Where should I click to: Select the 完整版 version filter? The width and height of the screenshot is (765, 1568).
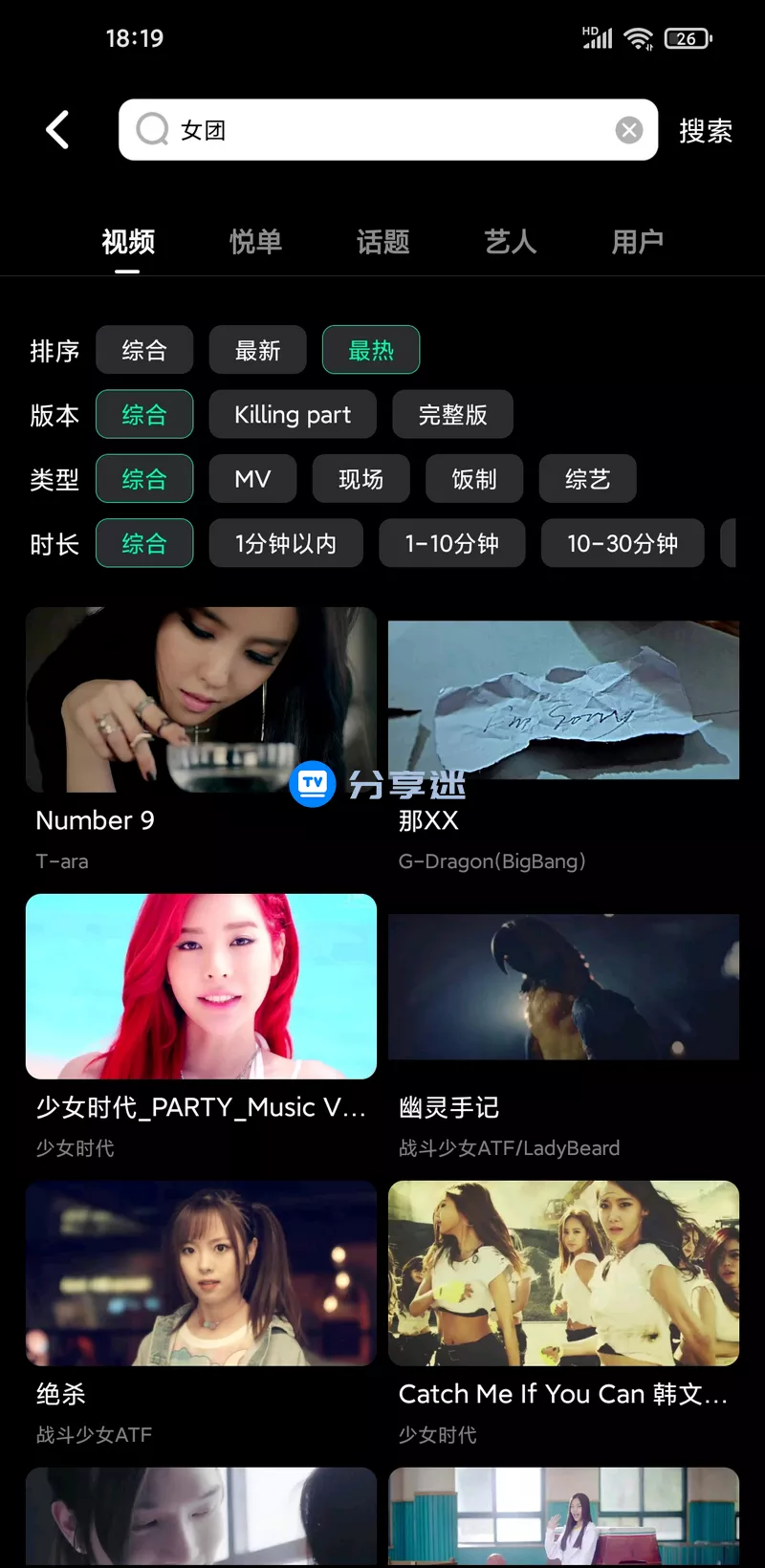[452, 414]
